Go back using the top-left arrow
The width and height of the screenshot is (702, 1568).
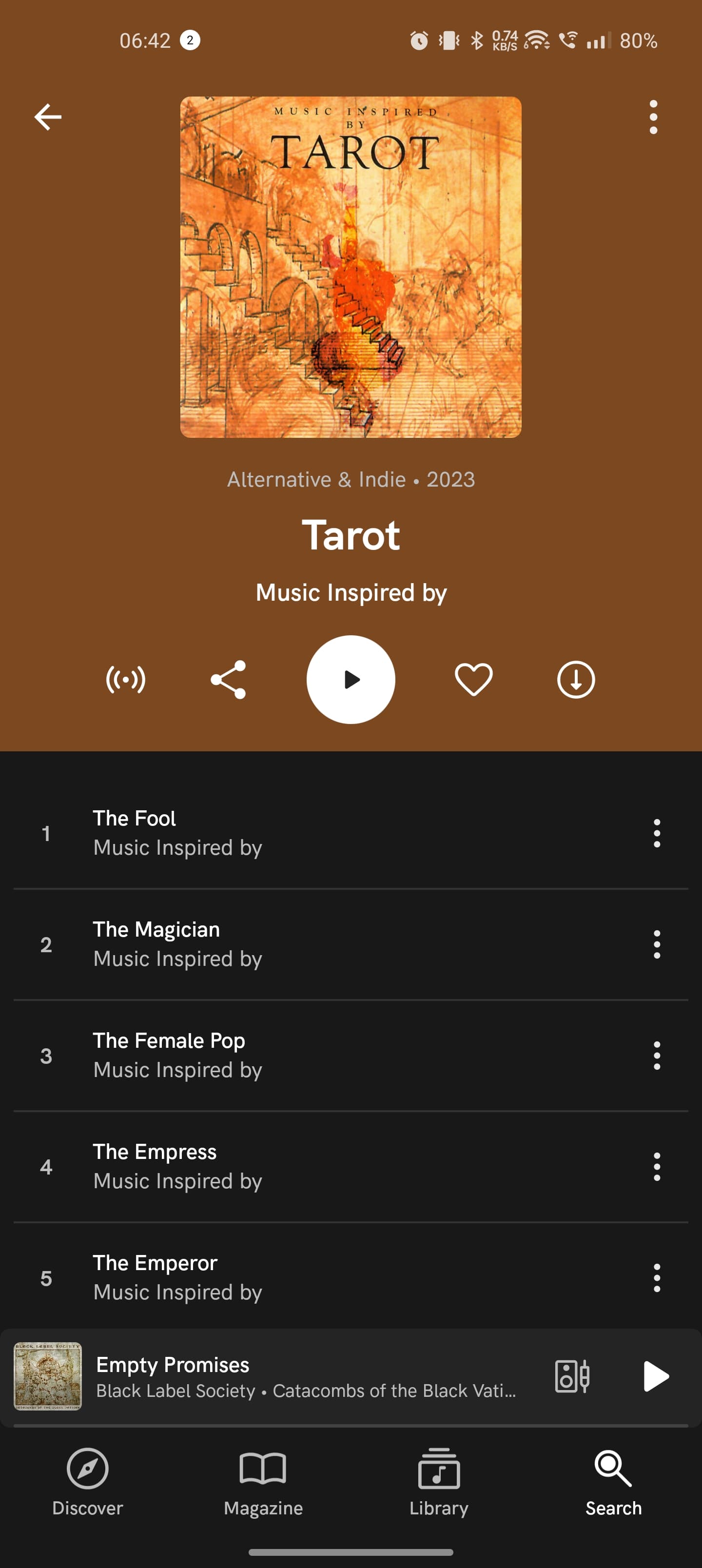pos(47,117)
